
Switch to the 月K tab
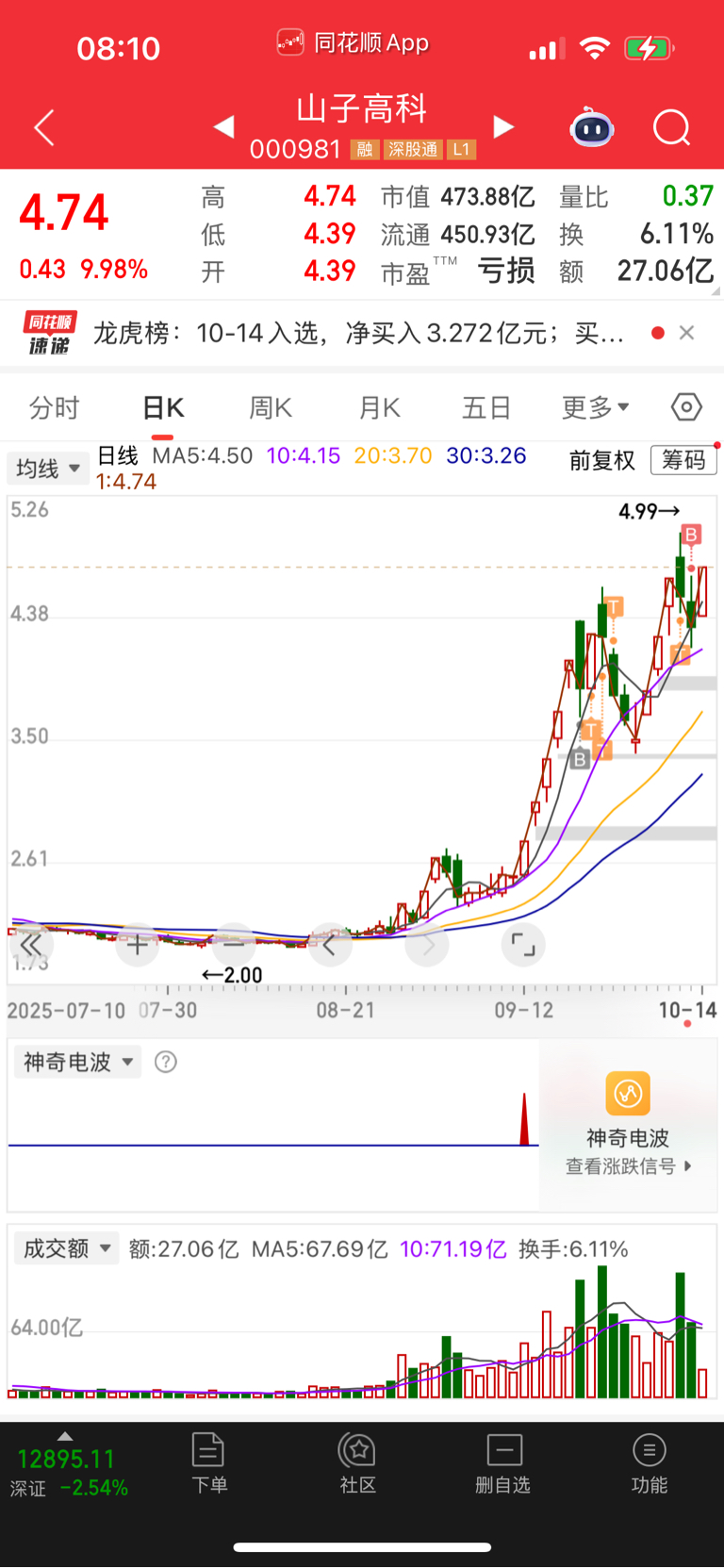pos(380,408)
